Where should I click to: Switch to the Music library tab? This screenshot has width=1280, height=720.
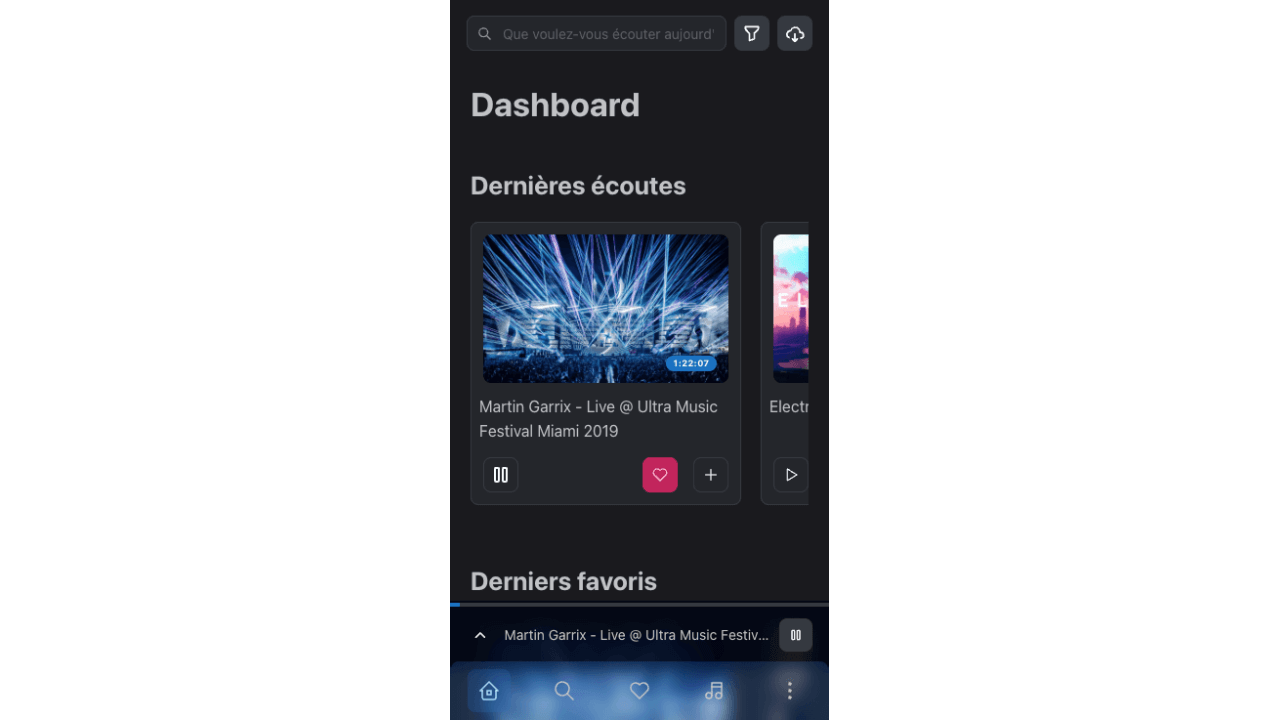tap(714, 691)
